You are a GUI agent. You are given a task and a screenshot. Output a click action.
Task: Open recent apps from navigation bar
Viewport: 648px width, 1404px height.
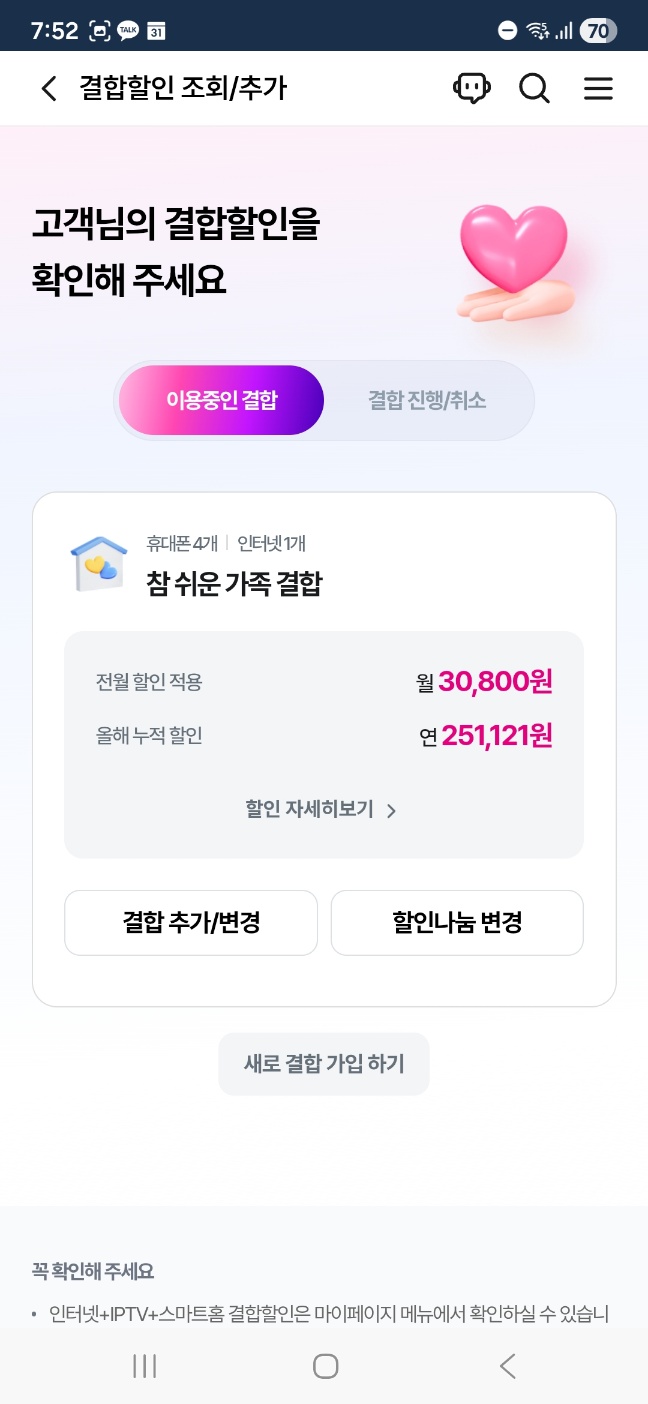[x=145, y=1366]
